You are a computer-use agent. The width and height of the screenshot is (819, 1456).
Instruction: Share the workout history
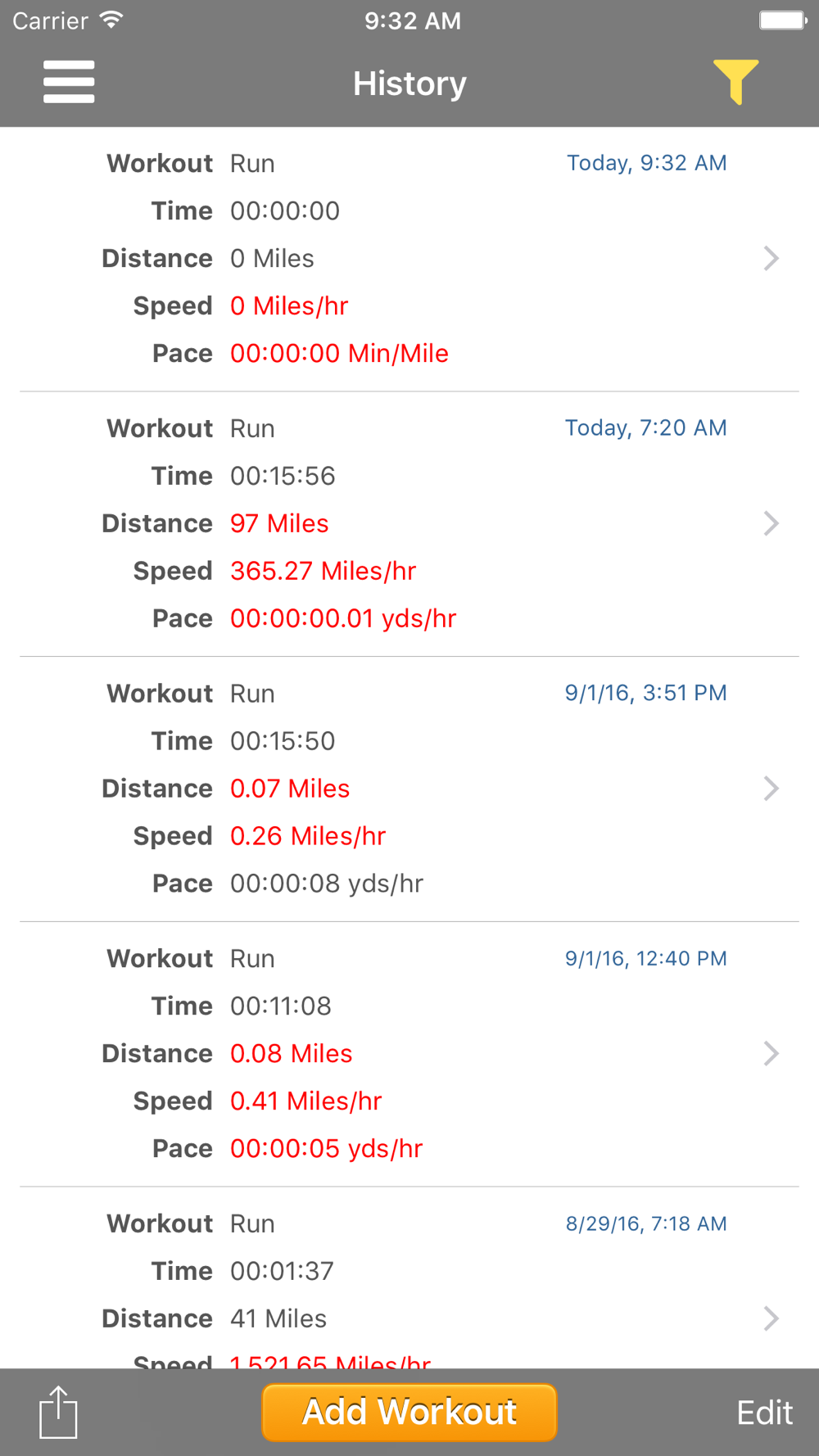point(58,1412)
